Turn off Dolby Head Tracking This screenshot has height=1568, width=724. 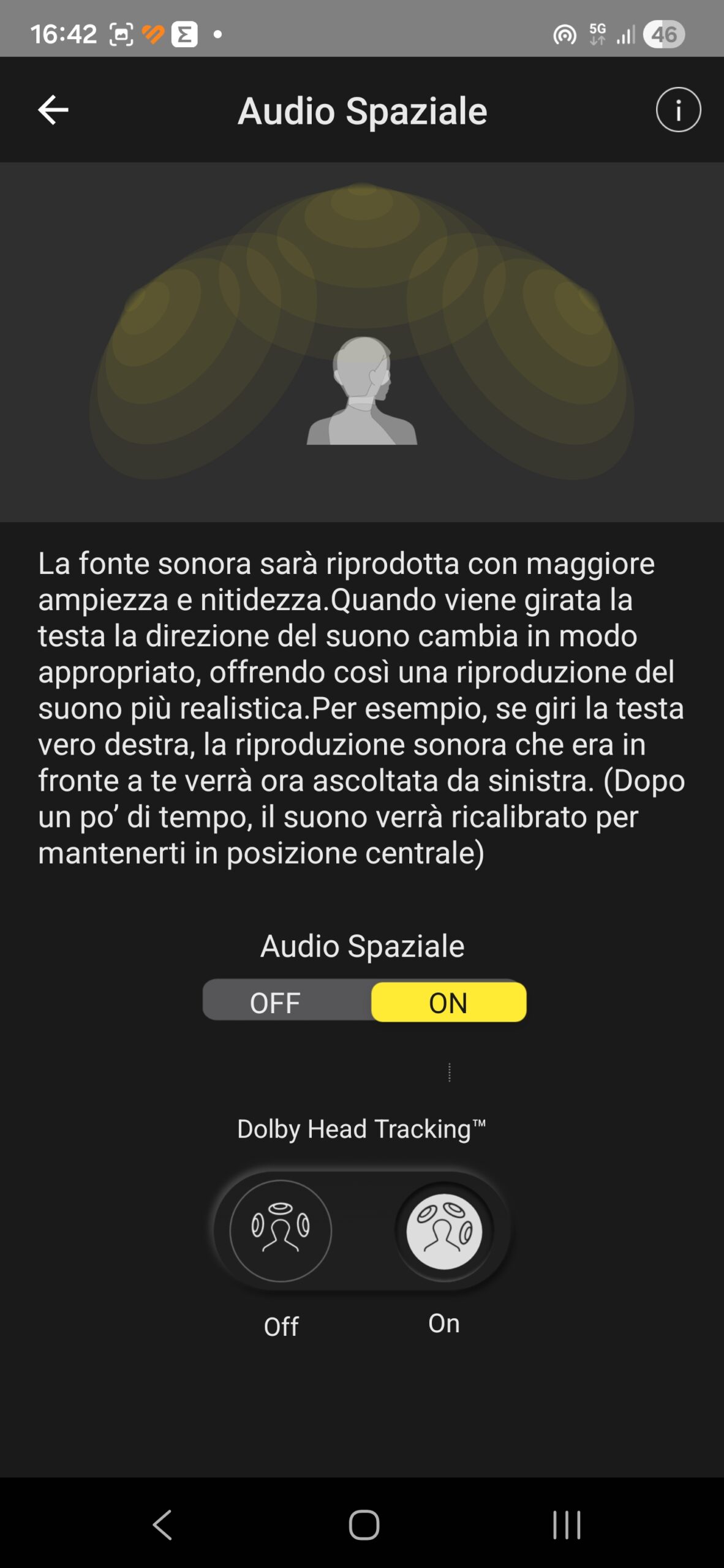click(281, 1231)
